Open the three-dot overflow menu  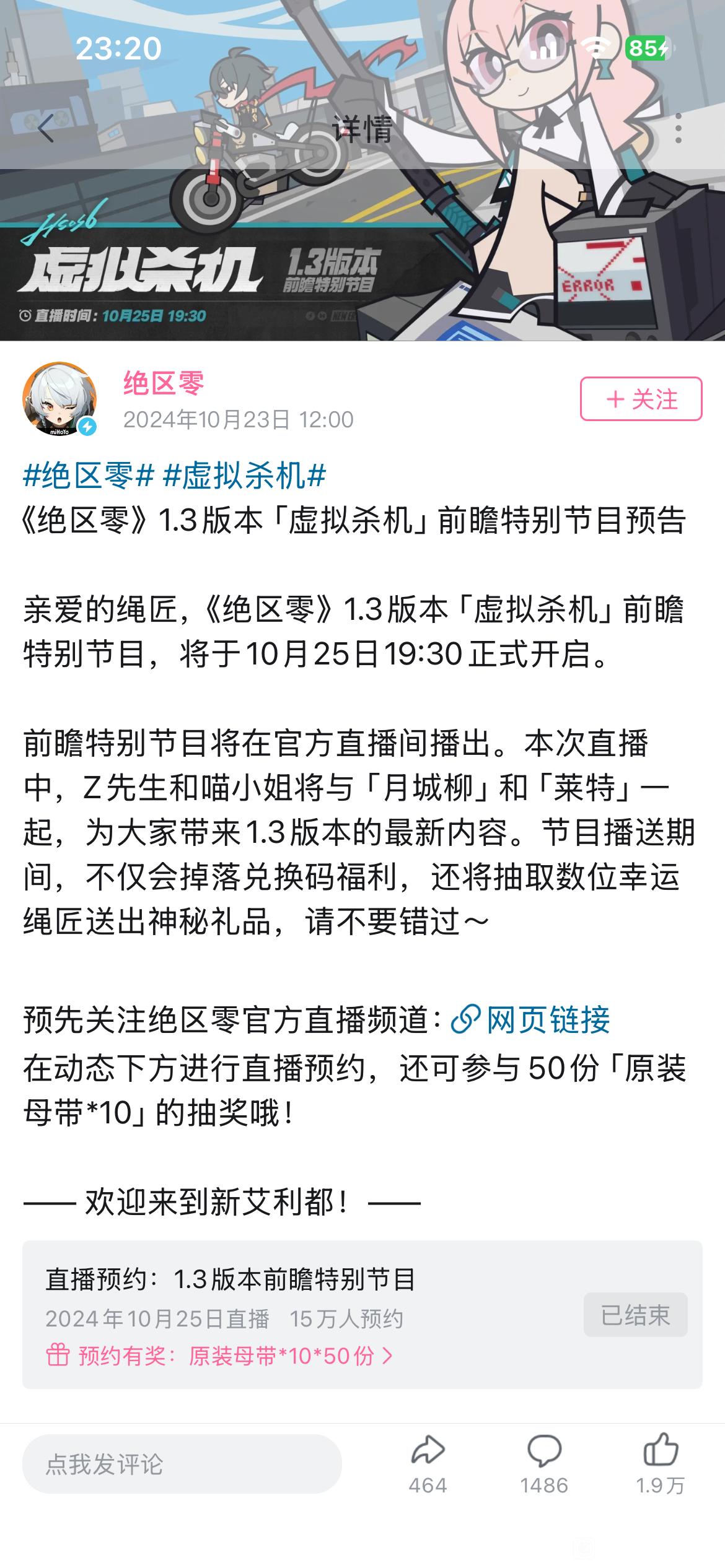(679, 129)
